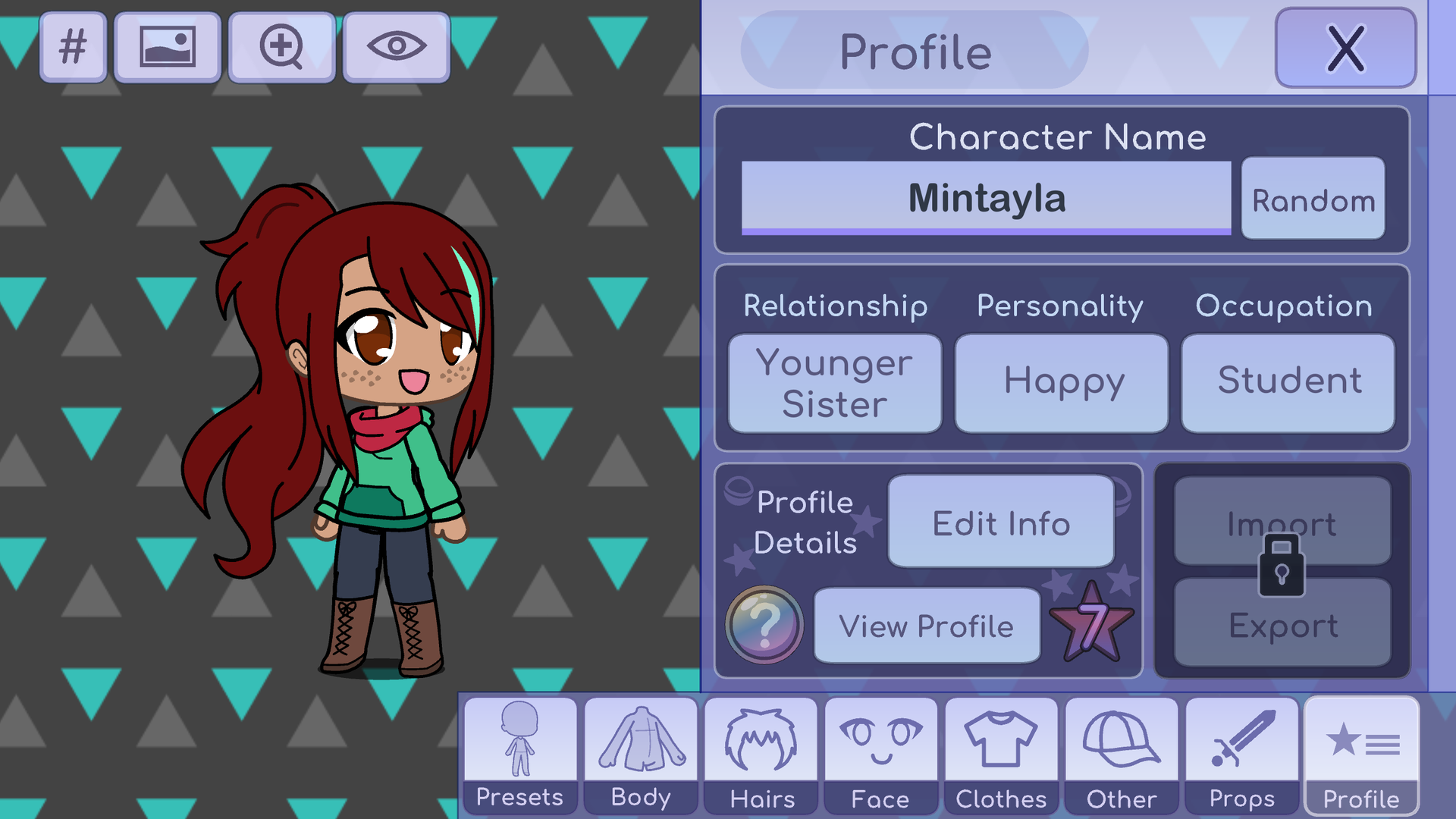Change the Happy personality

[1062, 384]
